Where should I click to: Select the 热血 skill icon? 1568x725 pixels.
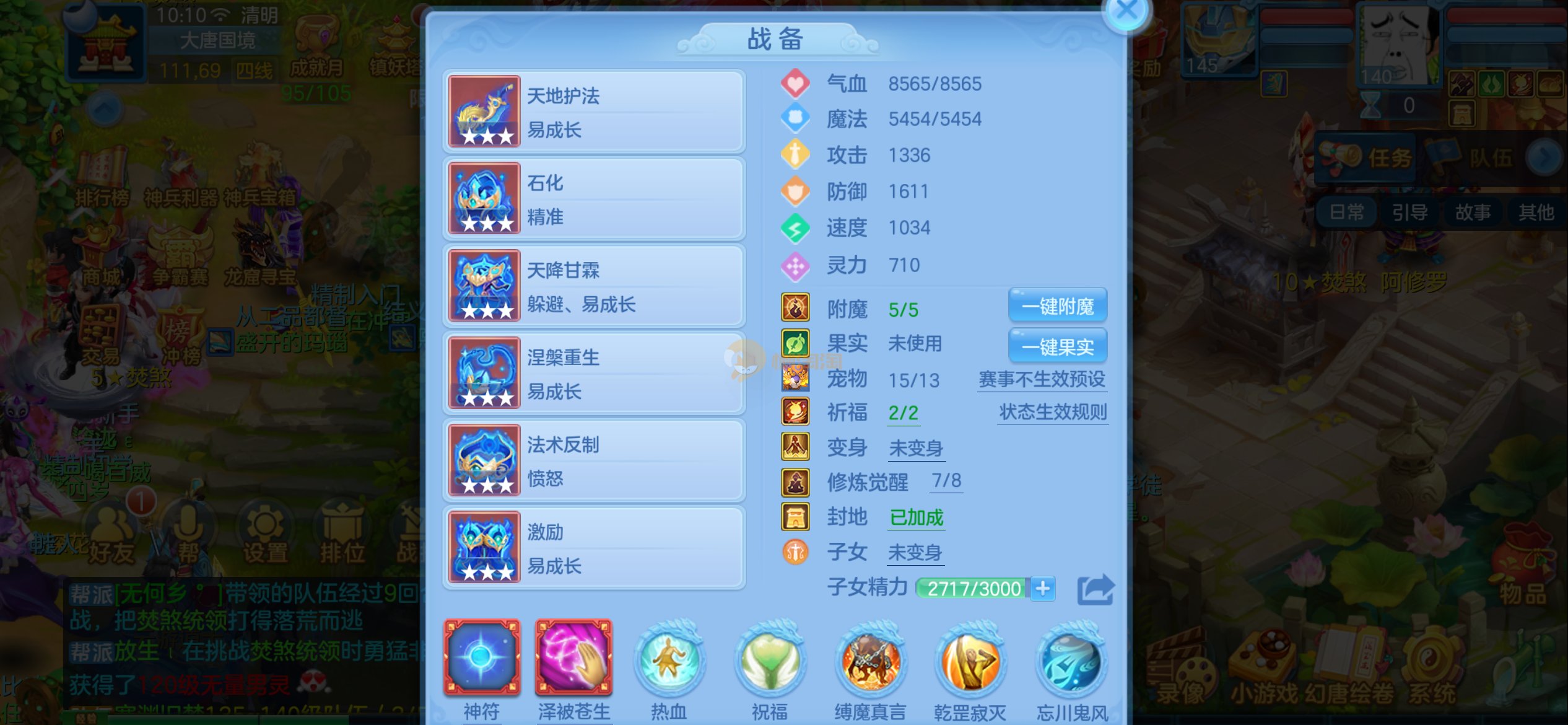coord(668,661)
